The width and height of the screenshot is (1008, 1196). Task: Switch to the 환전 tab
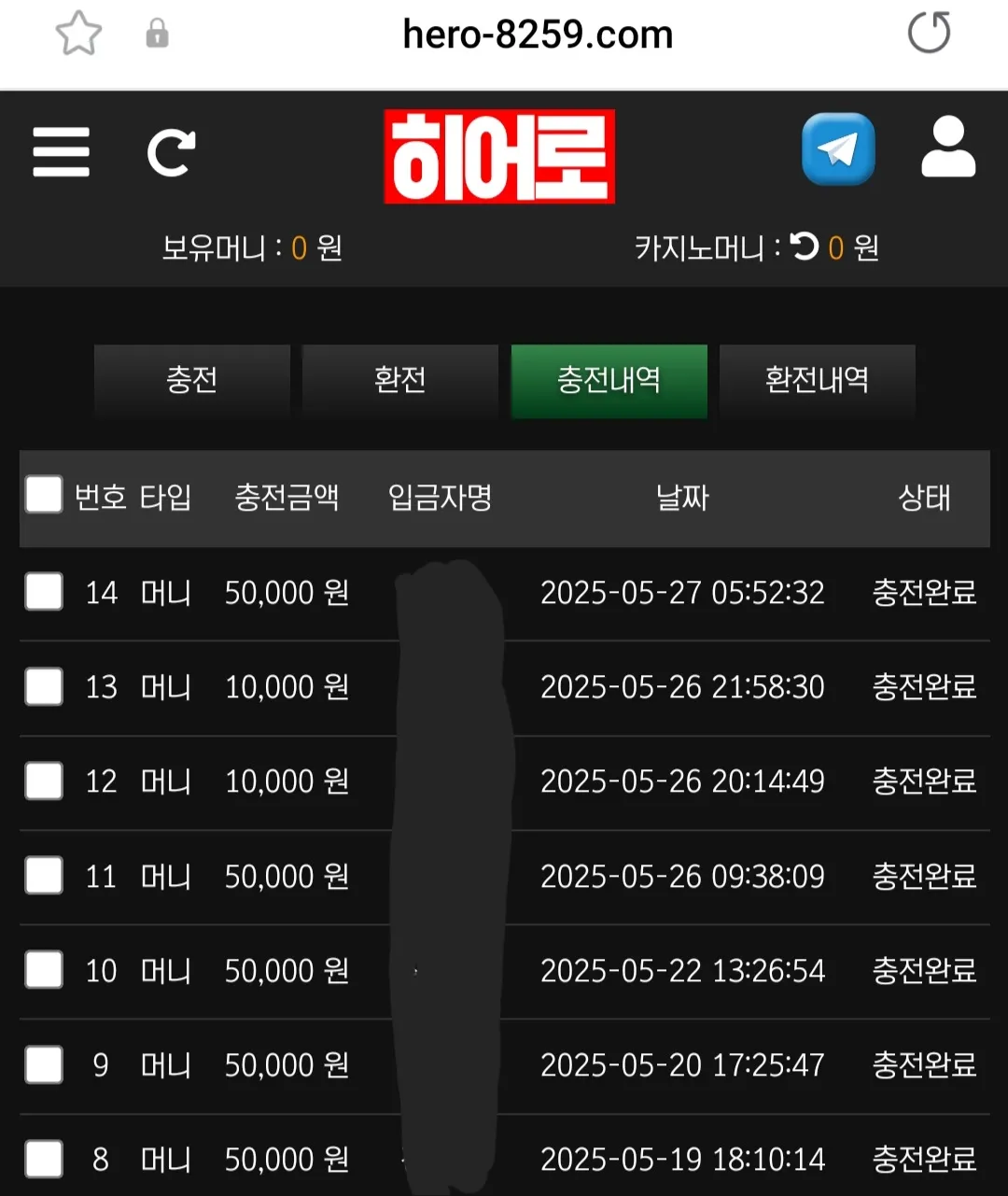(400, 380)
